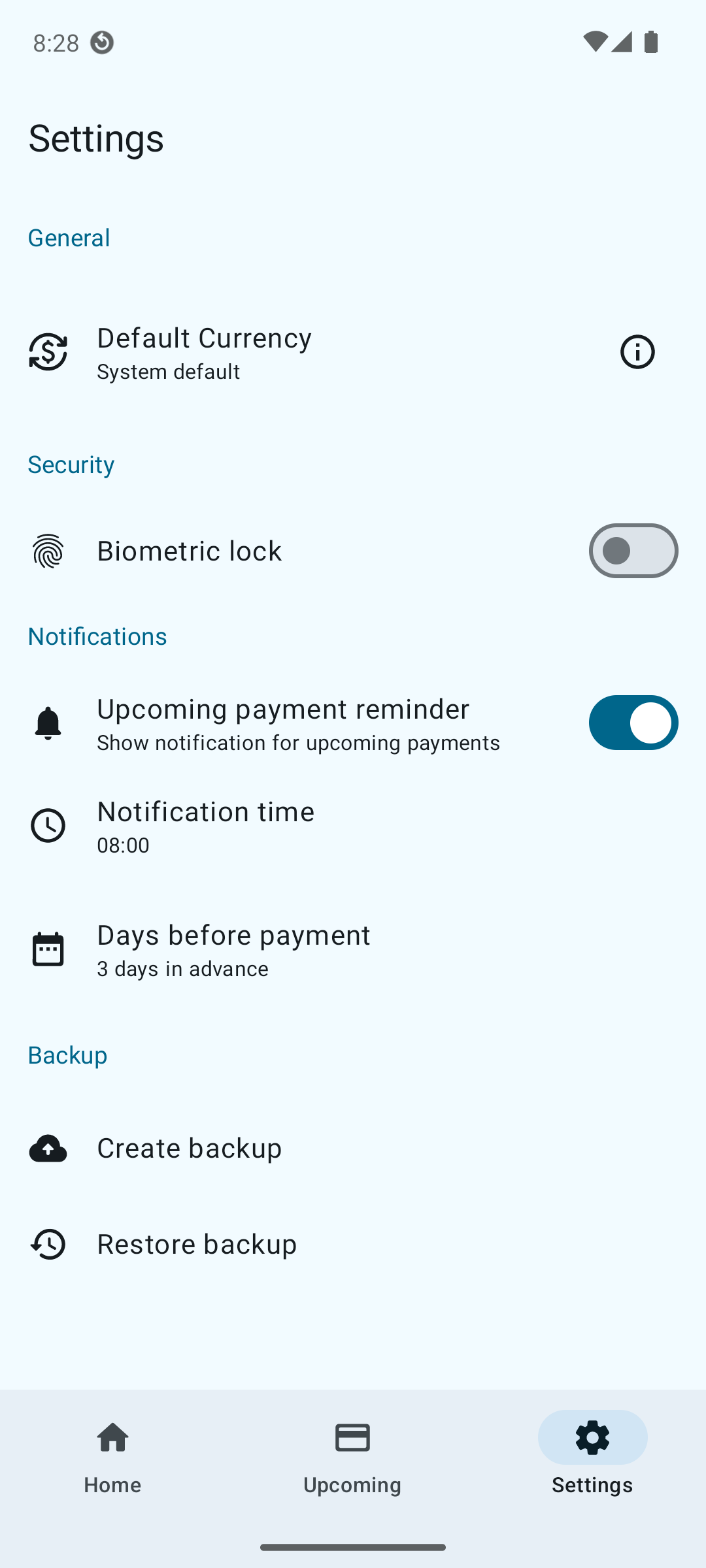The image size is (706, 1568).
Task: Turn off Upcoming payment reminder
Action: 633,723
